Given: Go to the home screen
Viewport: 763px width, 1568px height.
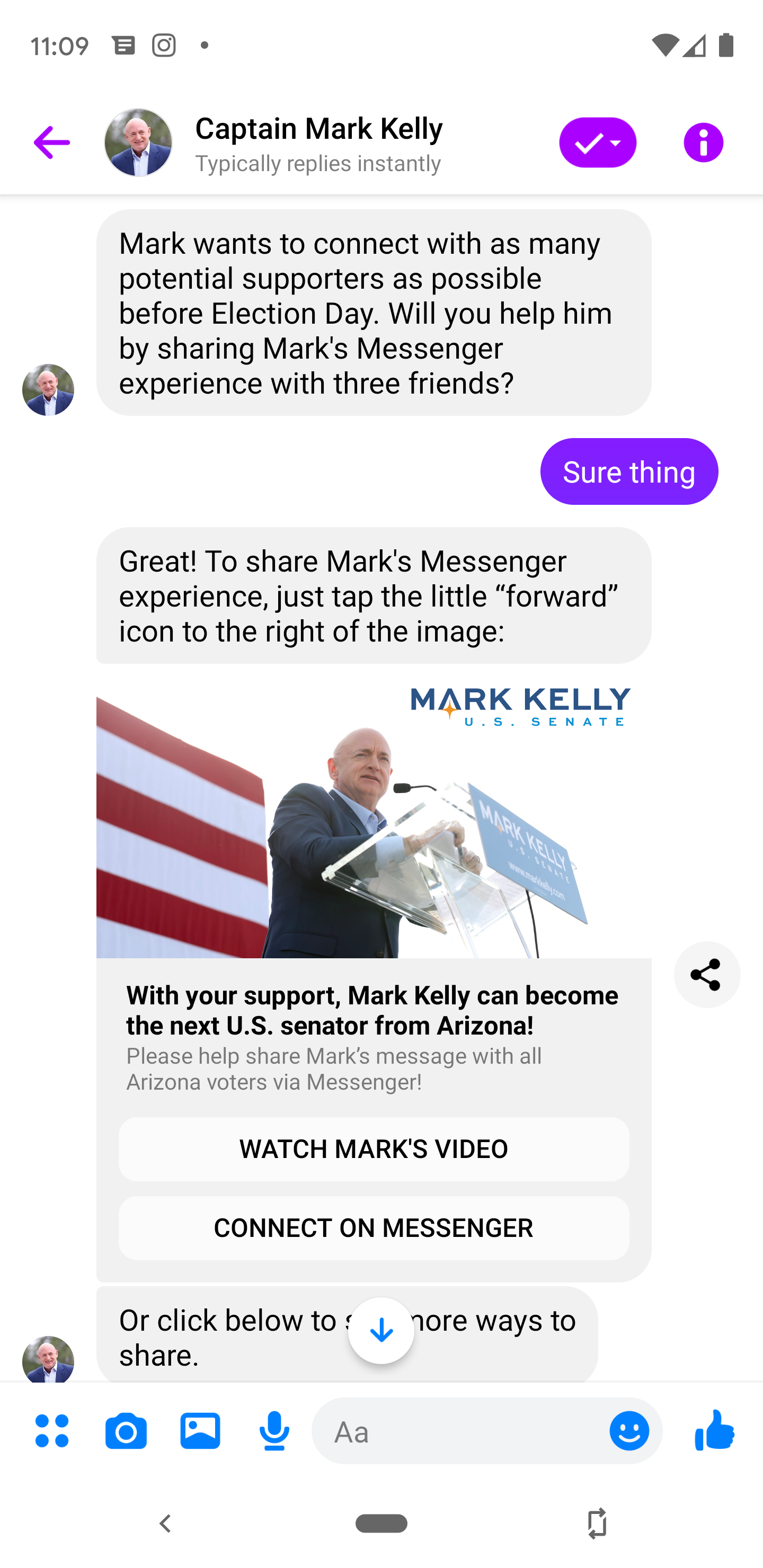Looking at the screenshot, I should click(381, 1524).
